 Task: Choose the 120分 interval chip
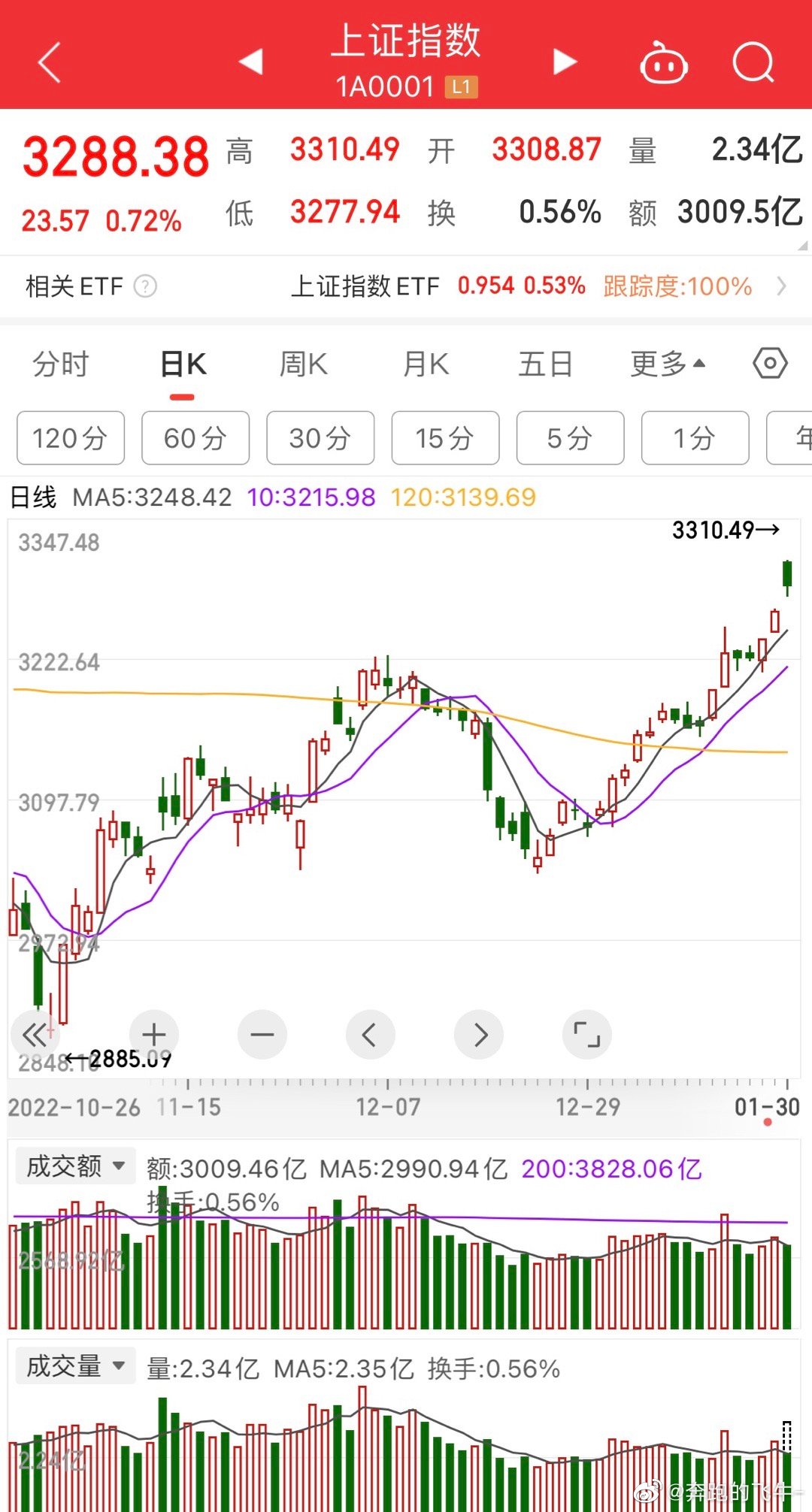pos(71,438)
